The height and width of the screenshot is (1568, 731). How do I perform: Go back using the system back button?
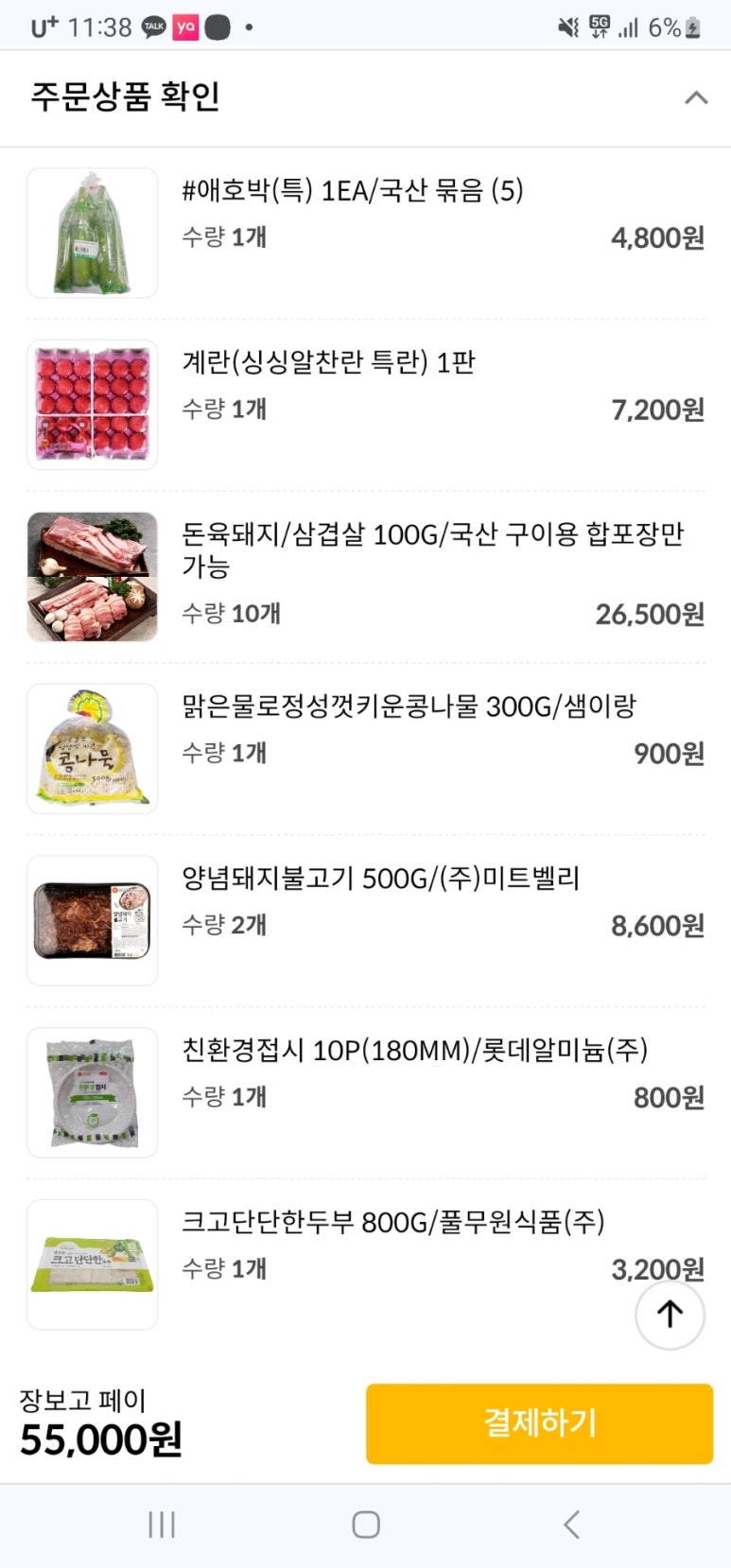571,1524
